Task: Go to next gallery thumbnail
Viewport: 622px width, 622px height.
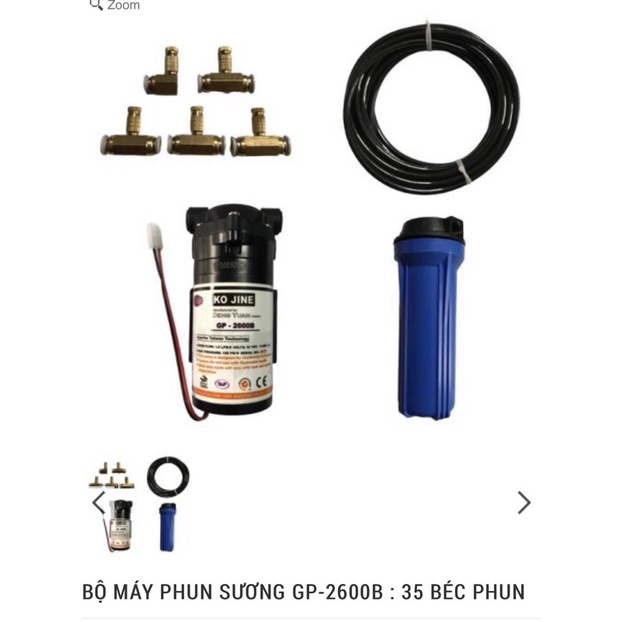Action: [523, 502]
